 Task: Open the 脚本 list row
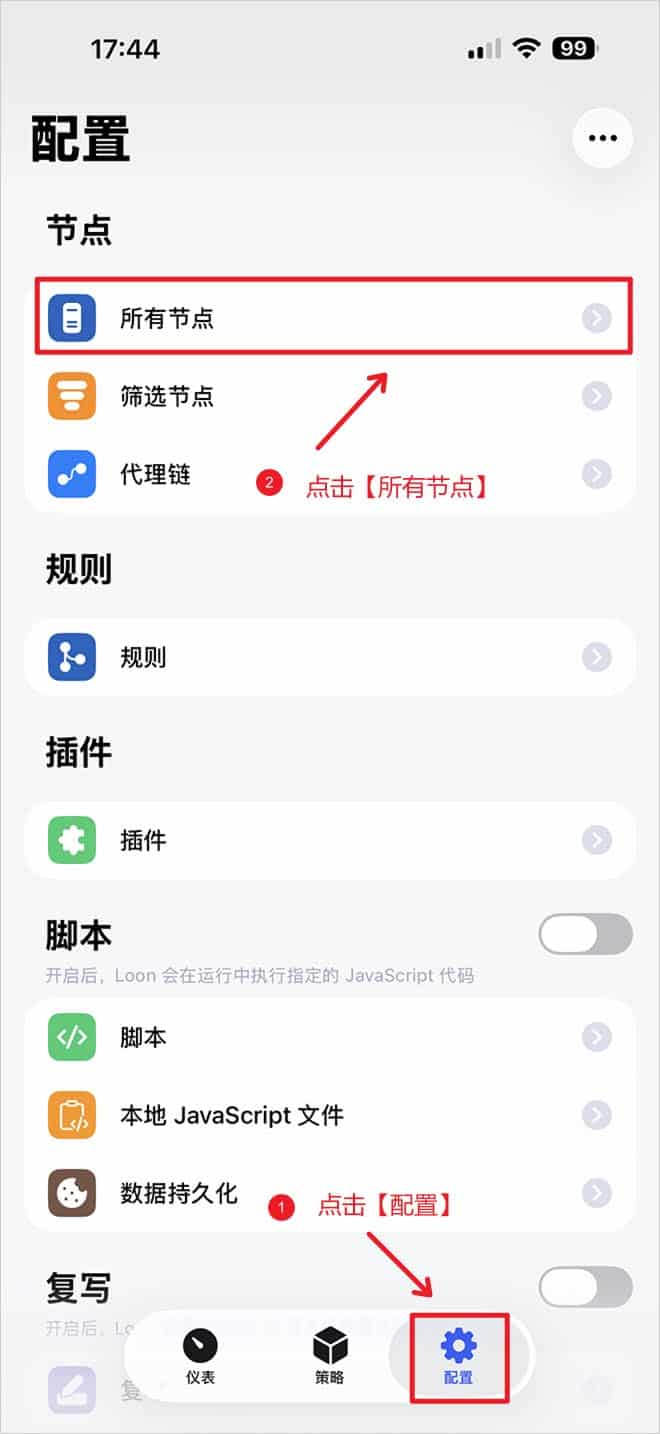[330, 1037]
